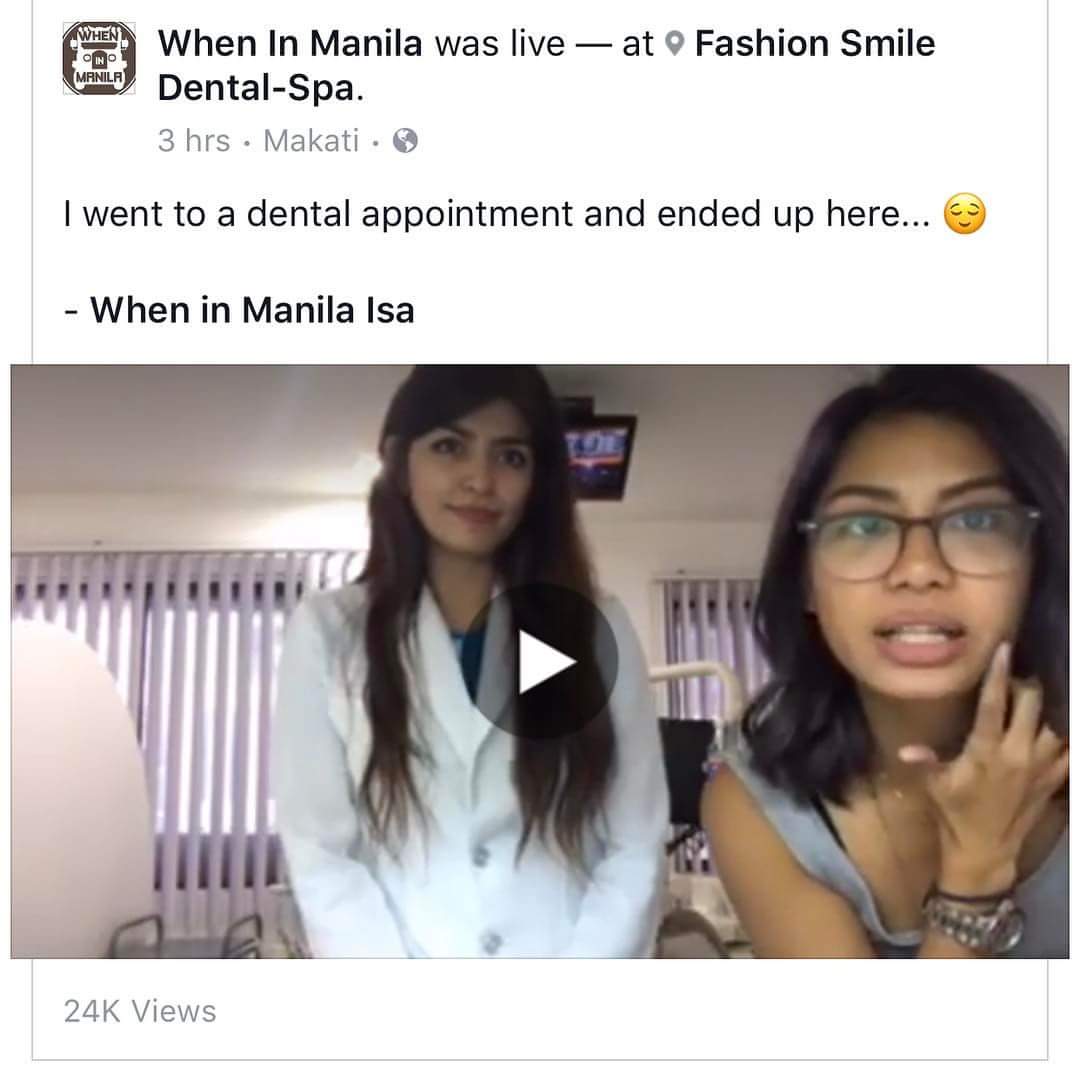Open the When In Manila page name
This screenshot has height=1080, width=1080.
tap(290, 44)
